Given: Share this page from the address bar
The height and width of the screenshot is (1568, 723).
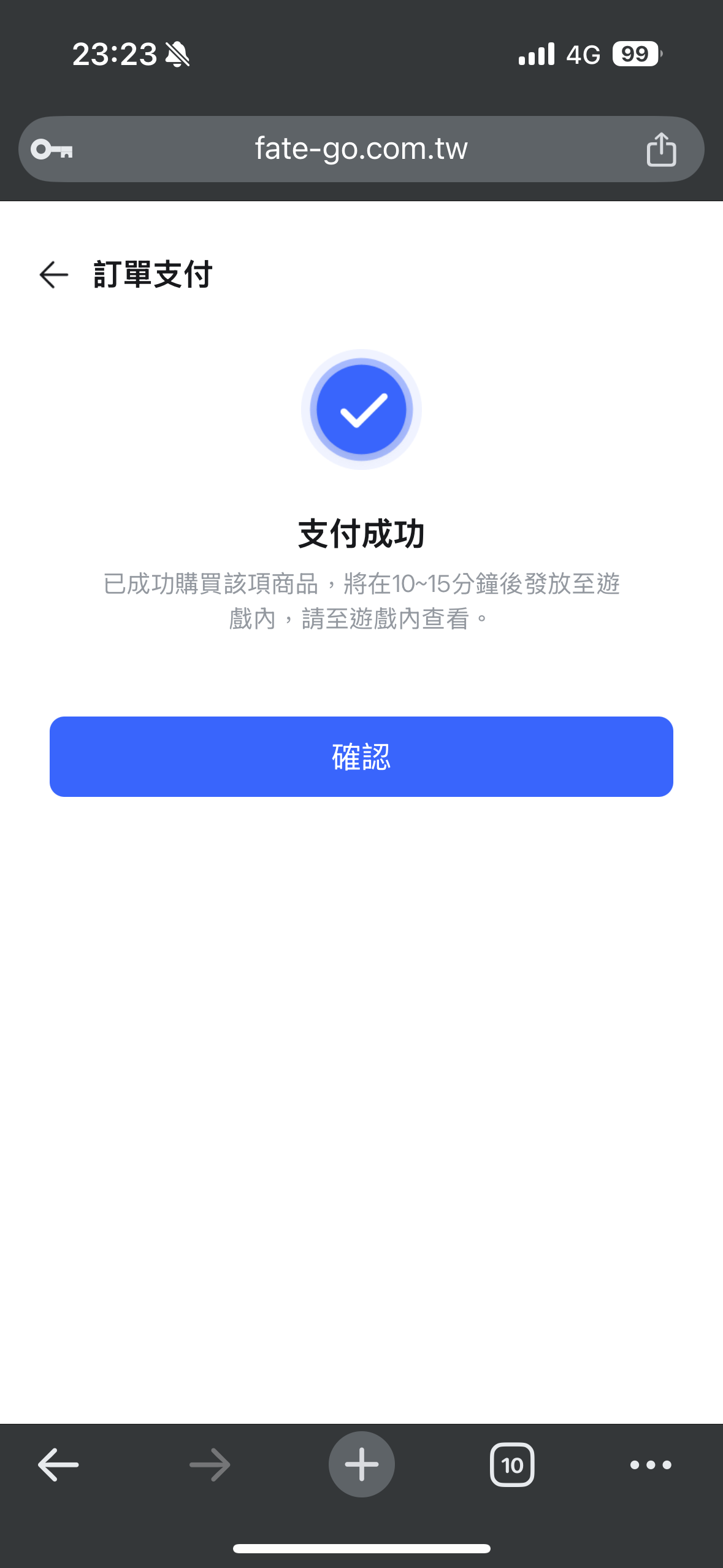Looking at the screenshot, I should tap(661, 149).
